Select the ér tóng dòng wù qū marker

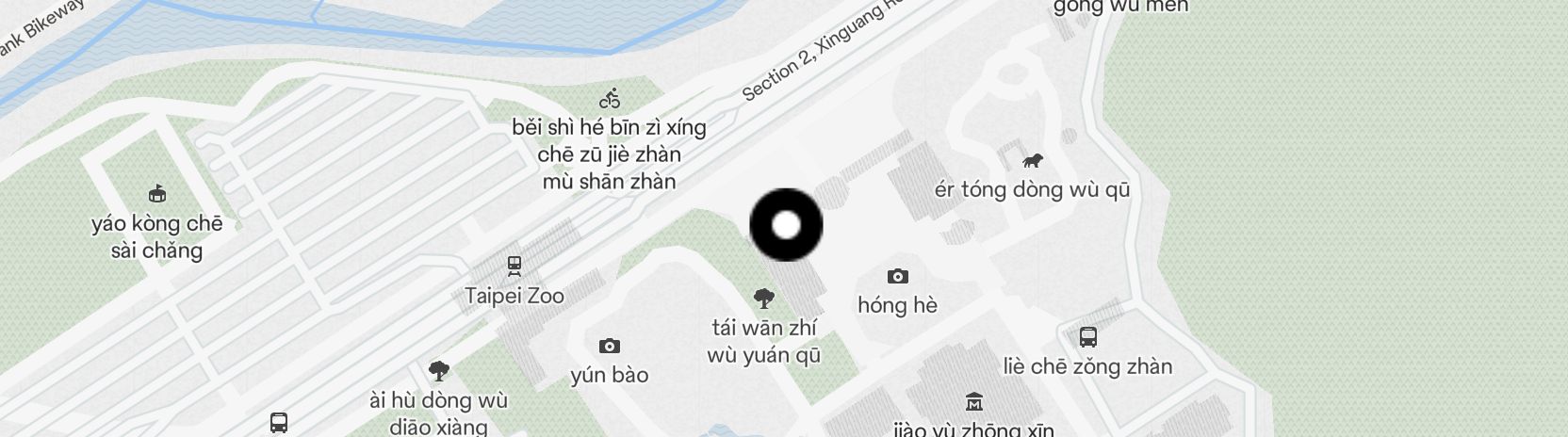click(x=1033, y=161)
